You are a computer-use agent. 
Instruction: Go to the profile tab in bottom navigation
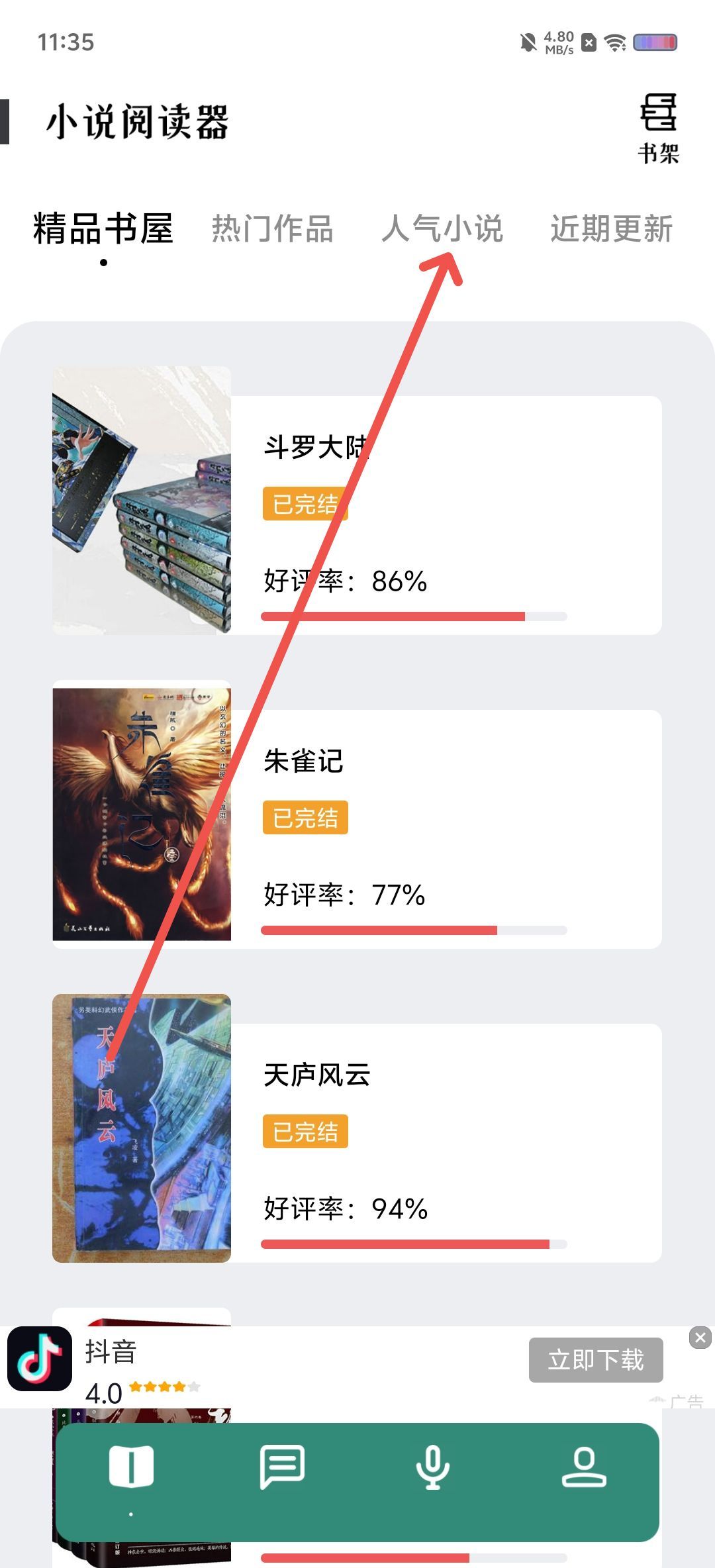(x=584, y=1467)
